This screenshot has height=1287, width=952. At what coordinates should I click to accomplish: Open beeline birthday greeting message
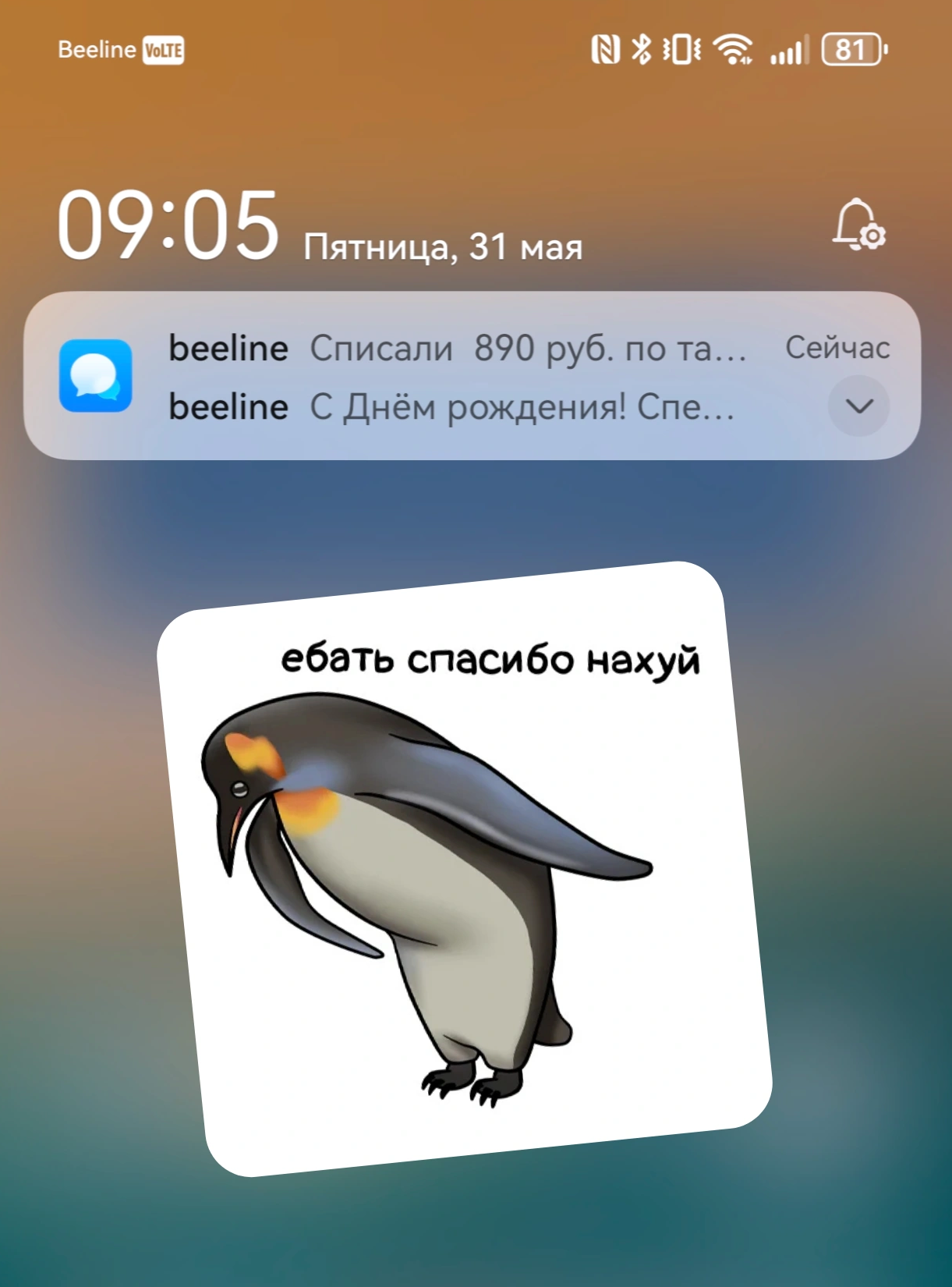click(x=452, y=407)
